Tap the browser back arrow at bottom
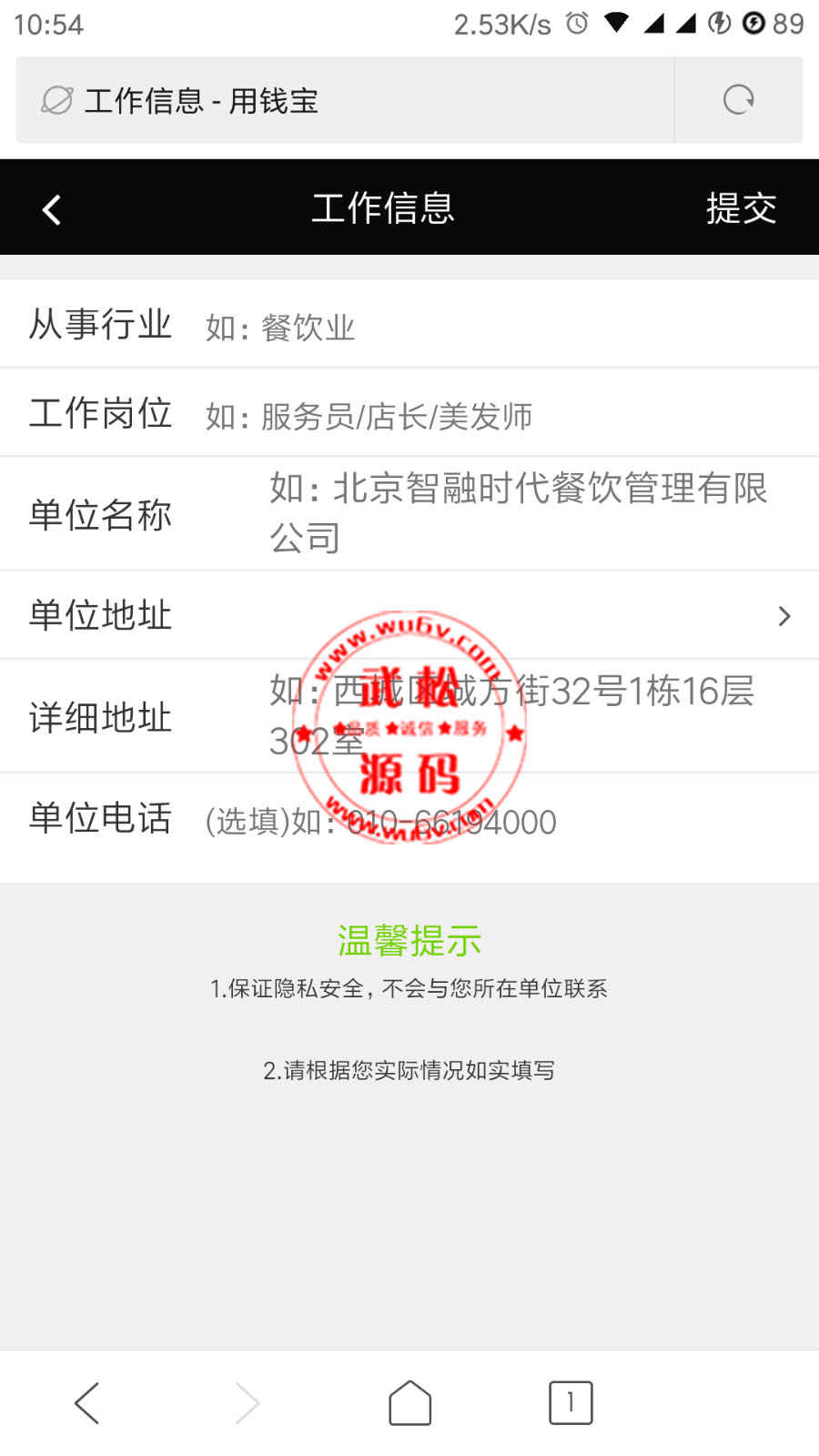 click(87, 1402)
